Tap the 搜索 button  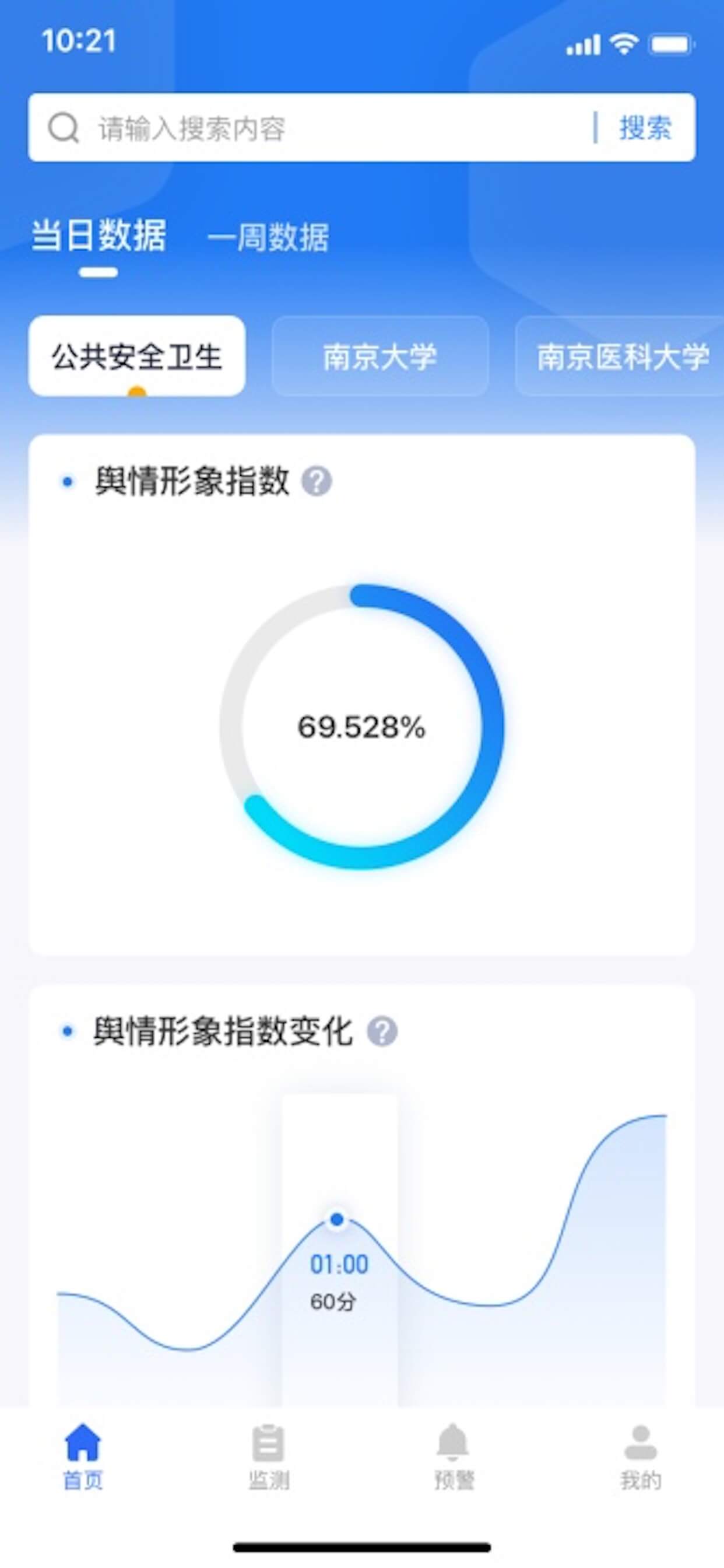tap(645, 128)
